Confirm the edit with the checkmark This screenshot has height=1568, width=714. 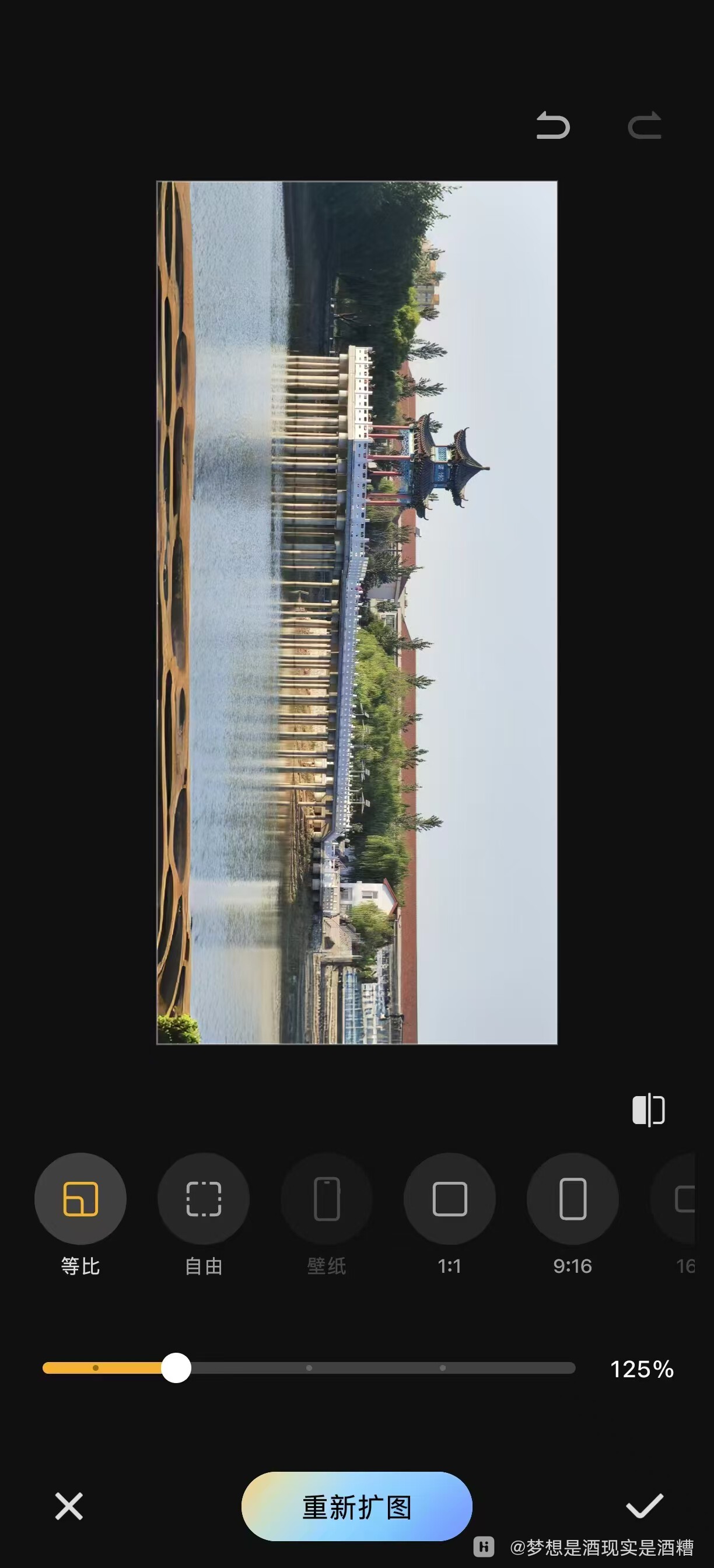tap(645, 1506)
